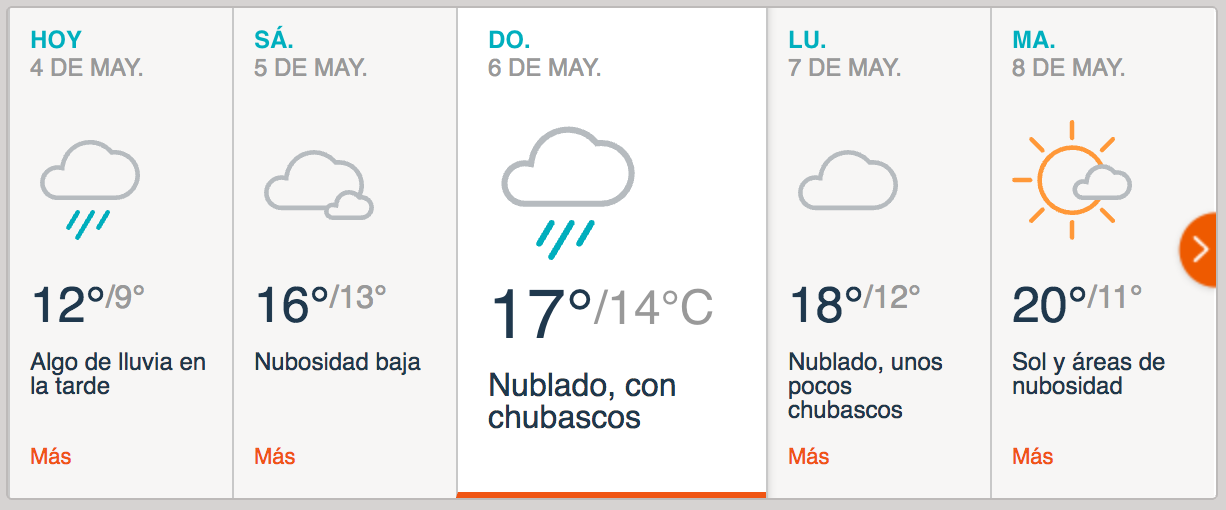This screenshot has width=1226, height=510.
Task: Open the Más link for 8 de May.
Action: click(x=1033, y=457)
